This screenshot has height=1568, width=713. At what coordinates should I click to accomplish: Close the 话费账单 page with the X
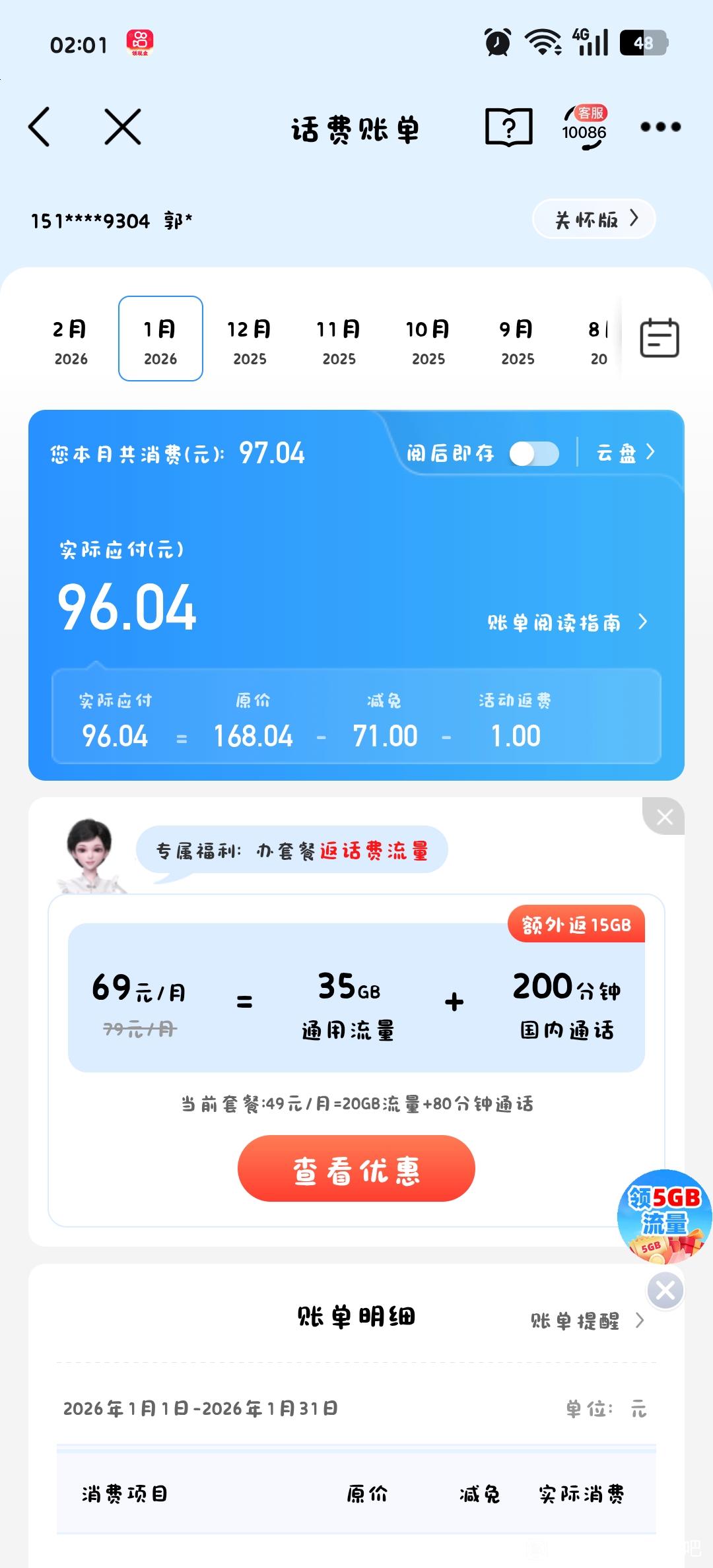click(x=123, y=127)
